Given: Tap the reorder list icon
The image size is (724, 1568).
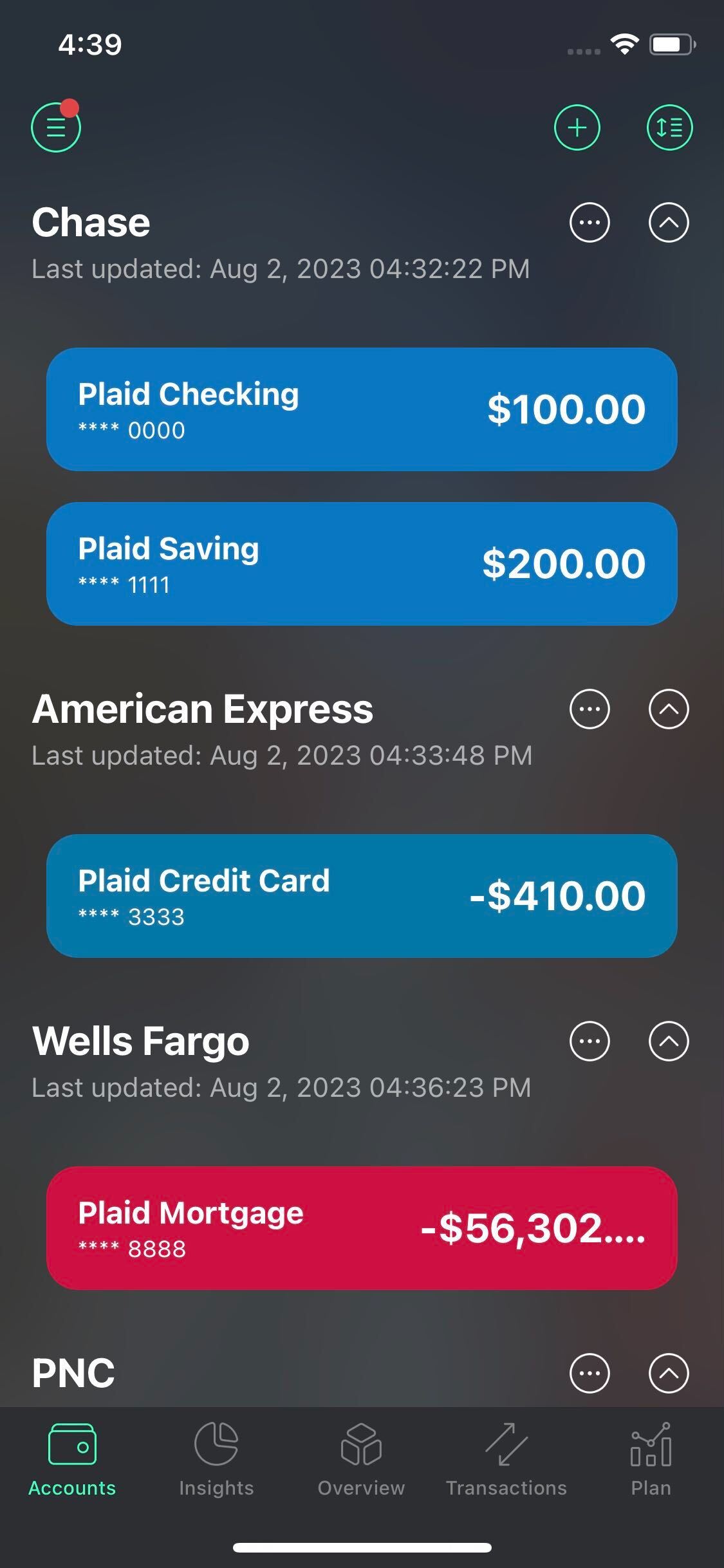Looking at the screenshot, I should pos(669,127).
